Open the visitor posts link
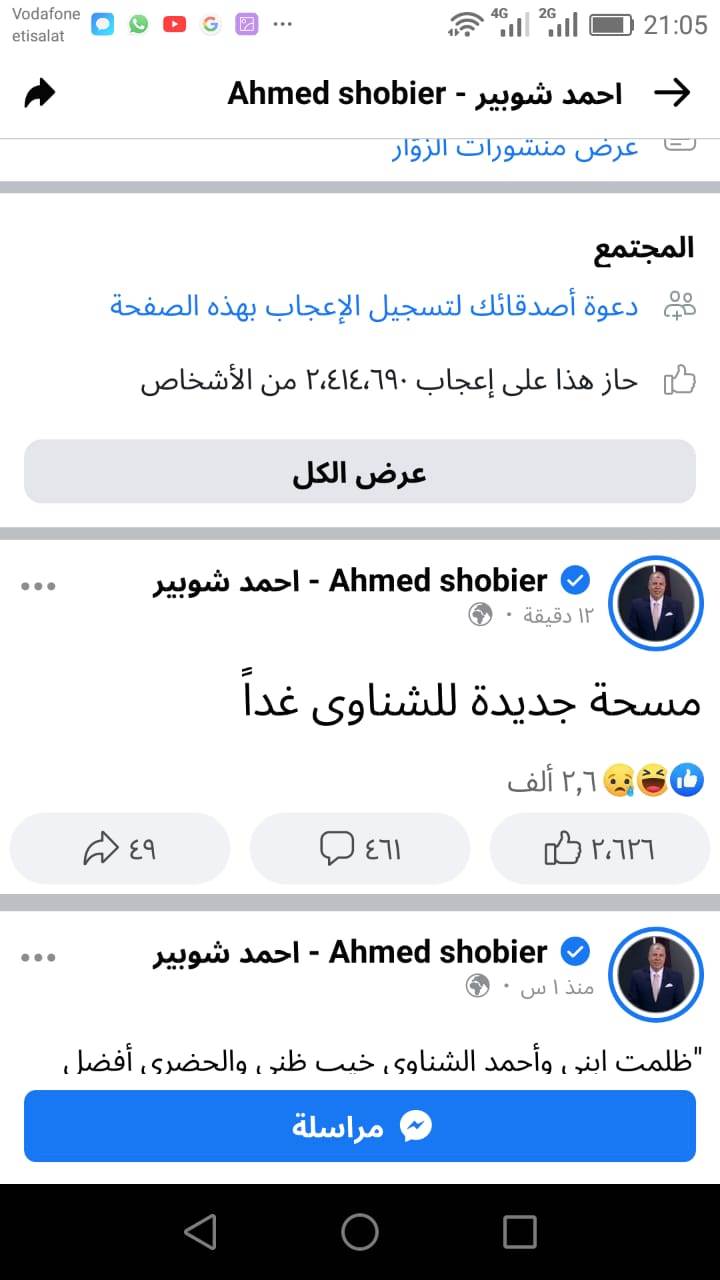This screenshot has height=1280, width=720. (514, 148)
